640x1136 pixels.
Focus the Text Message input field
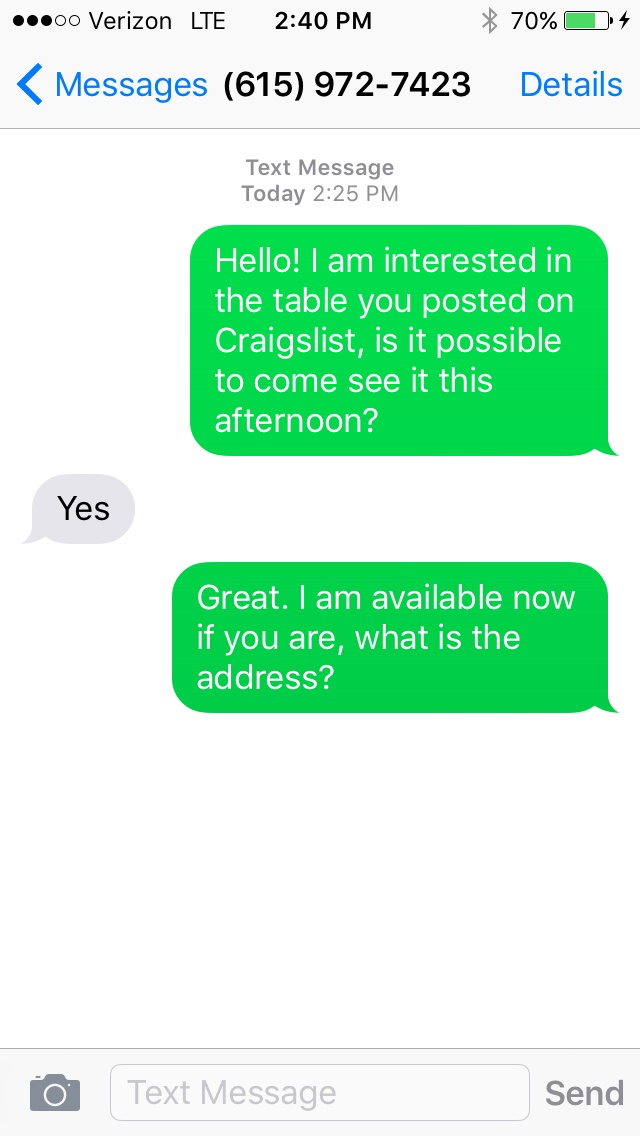click(x=319, y=1092)
